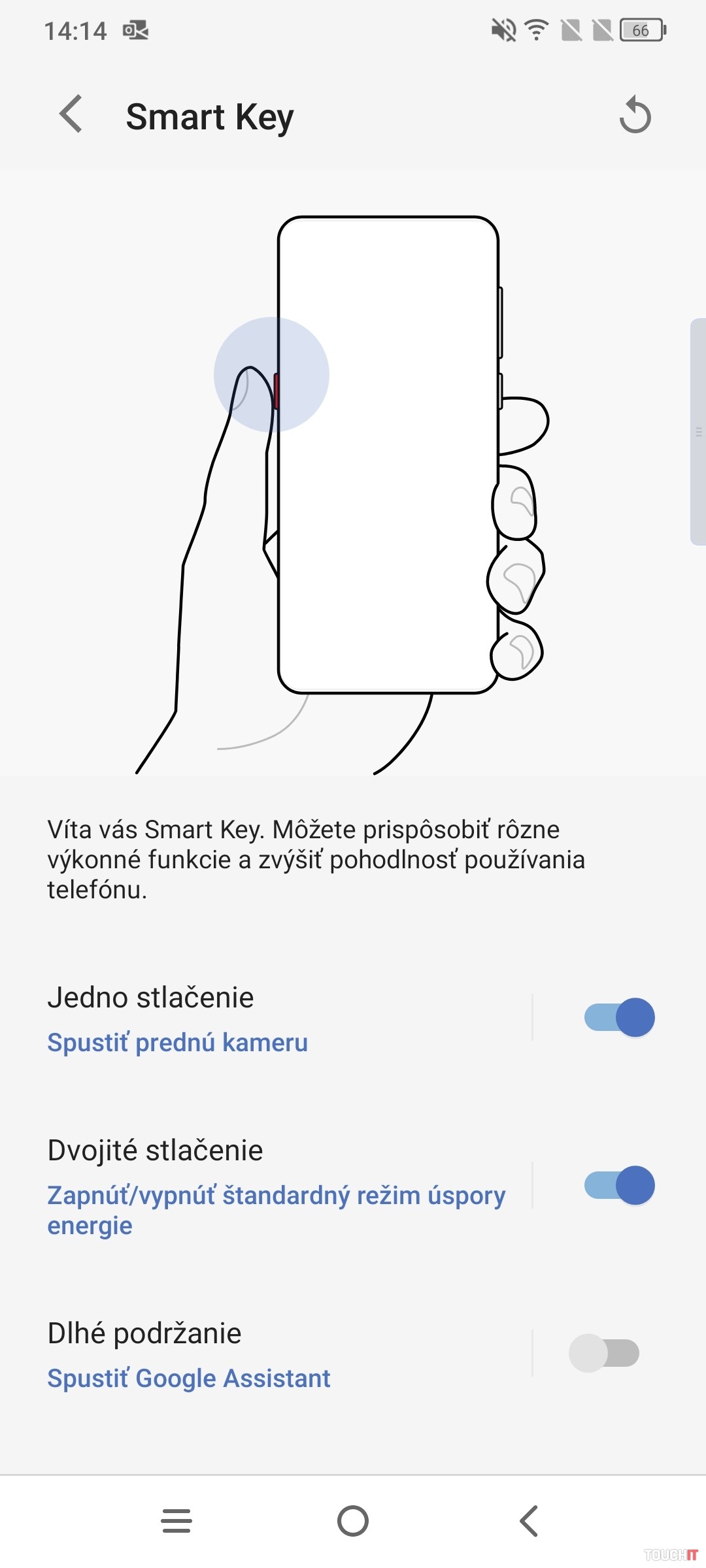This screenshot has width=706, height=1568.
Task: Disable the Dvojité stlačenie switch
Action: point(619,1185)
